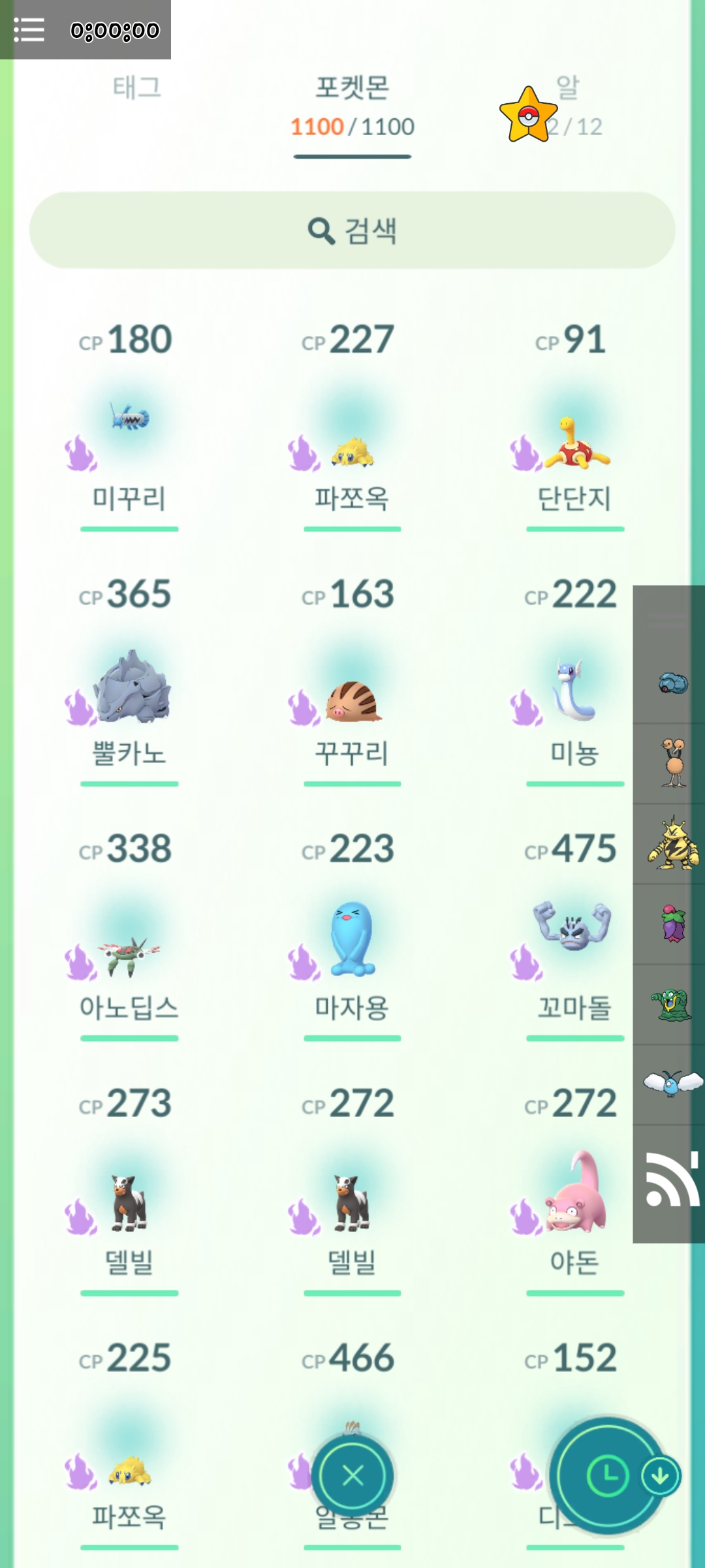Screen dimensions: 705x1568
Task: Open the overlay menu list icon
Action: [29, 30]
